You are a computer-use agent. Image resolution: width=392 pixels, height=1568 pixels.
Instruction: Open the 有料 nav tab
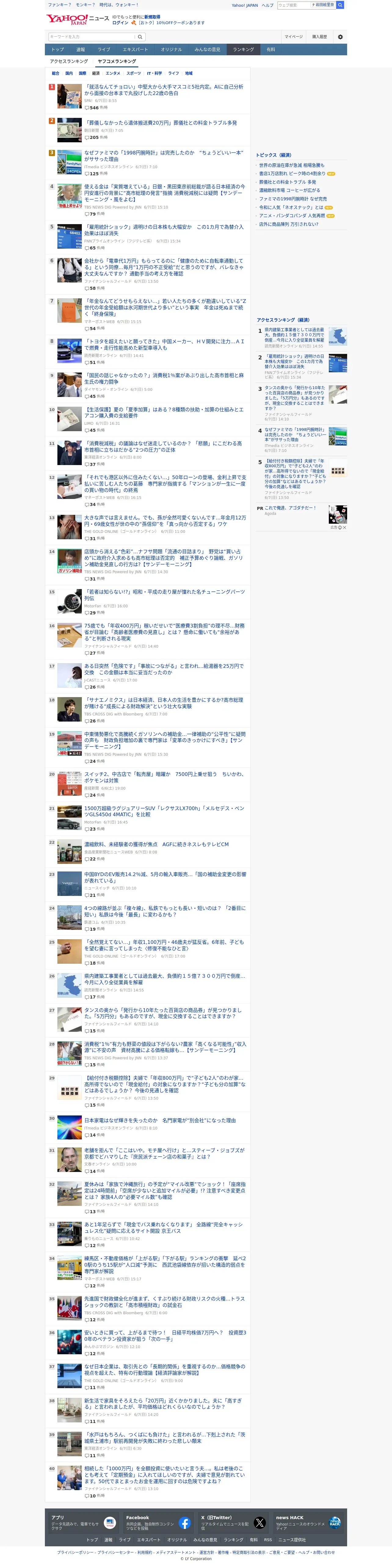point(271,49)
